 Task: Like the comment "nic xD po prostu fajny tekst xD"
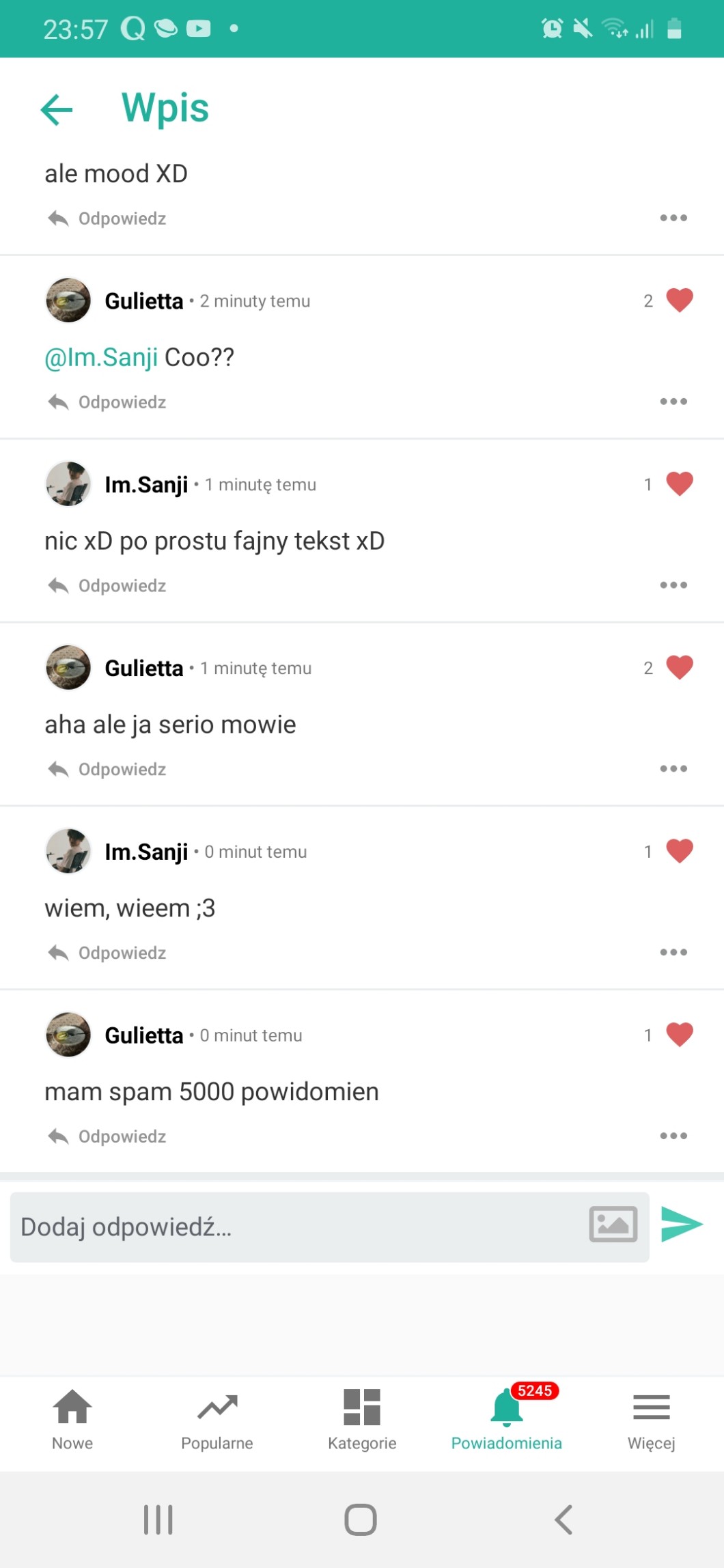point(679,484)
